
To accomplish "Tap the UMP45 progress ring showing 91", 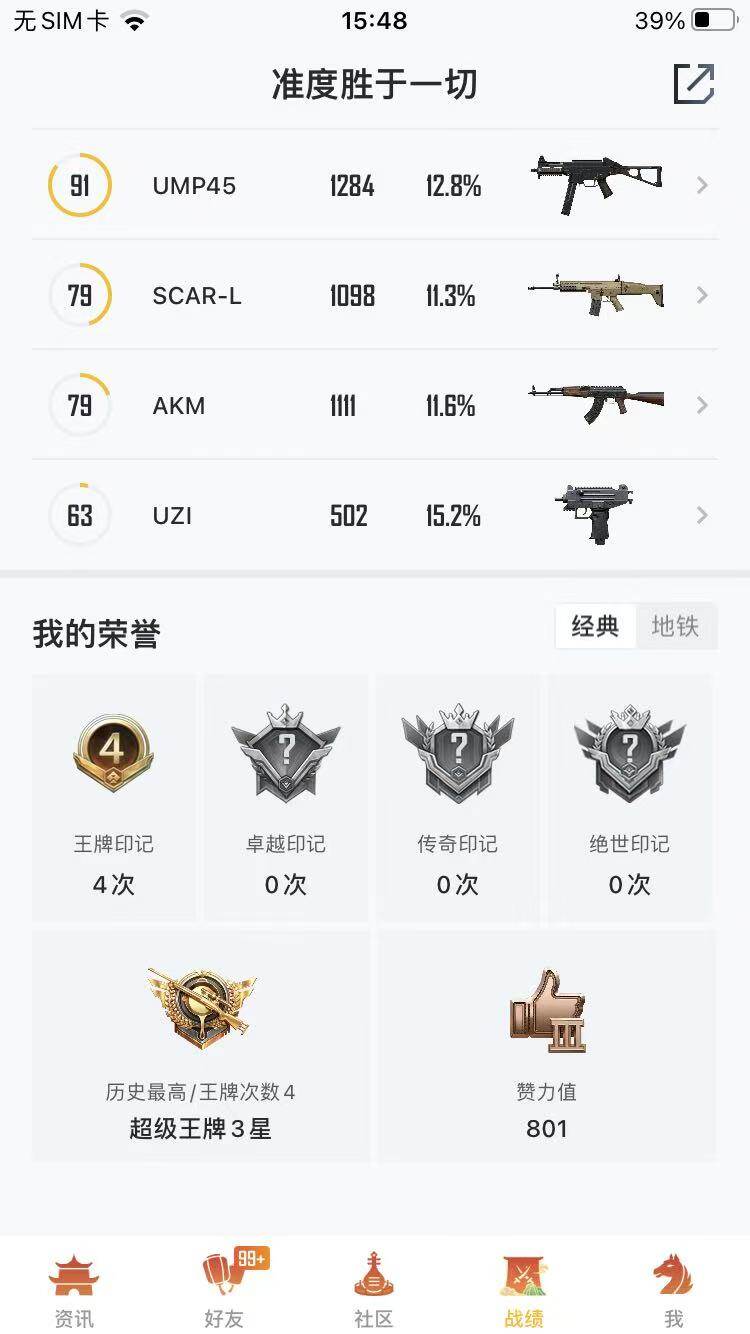I will coord(79,185).
